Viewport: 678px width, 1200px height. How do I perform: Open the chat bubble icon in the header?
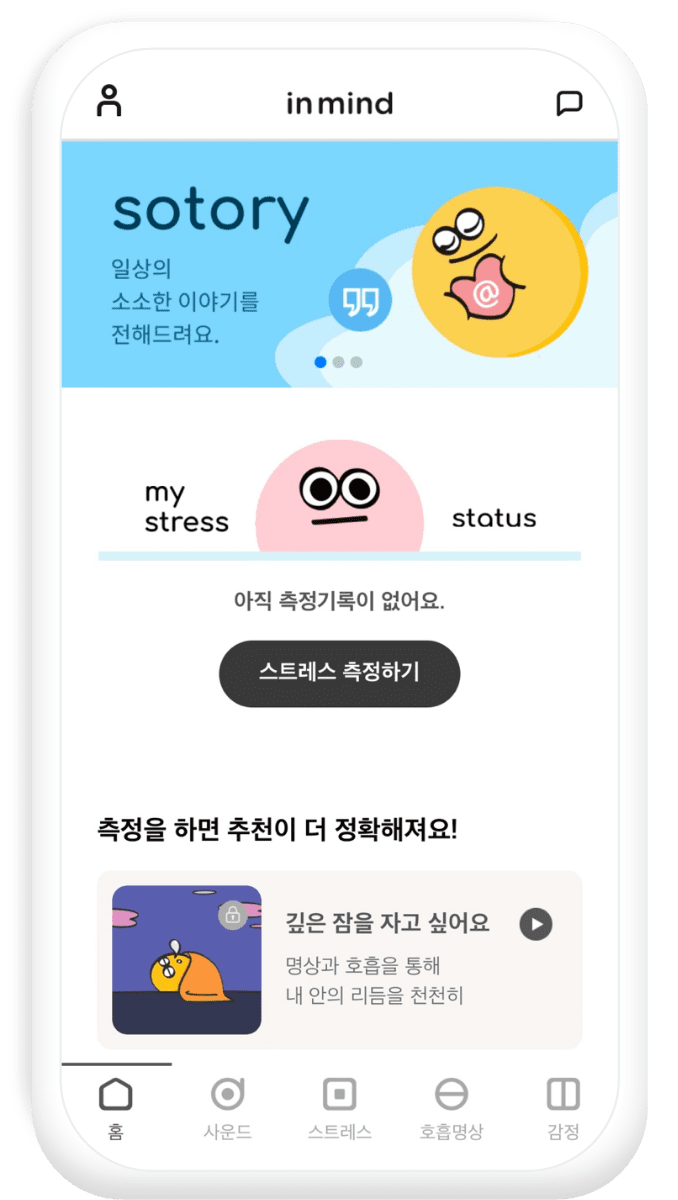[x=569, y=103]
